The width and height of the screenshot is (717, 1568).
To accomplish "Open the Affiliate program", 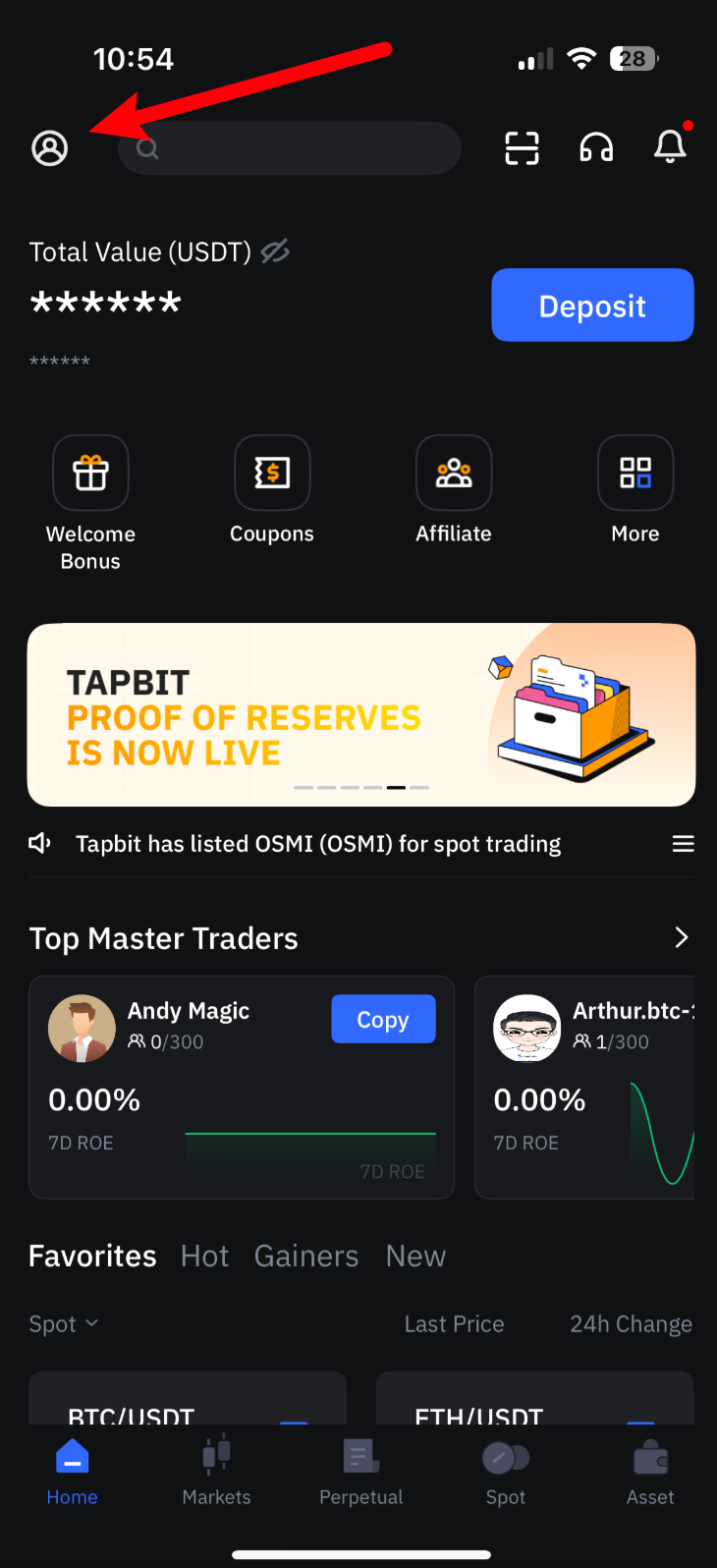I will point(454,475).
